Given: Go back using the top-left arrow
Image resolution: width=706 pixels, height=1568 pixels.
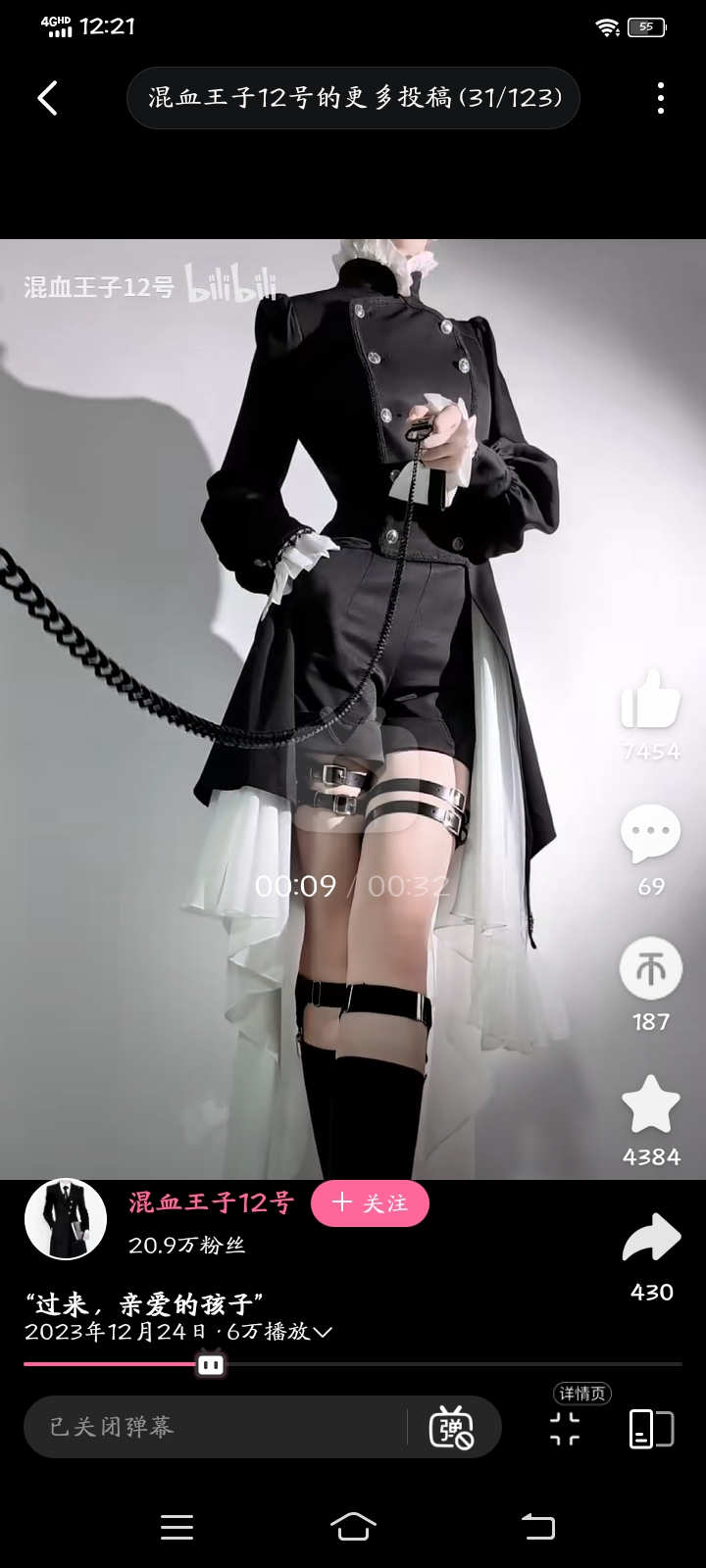Looking at the screenshot, I should (x=47, y=98).
